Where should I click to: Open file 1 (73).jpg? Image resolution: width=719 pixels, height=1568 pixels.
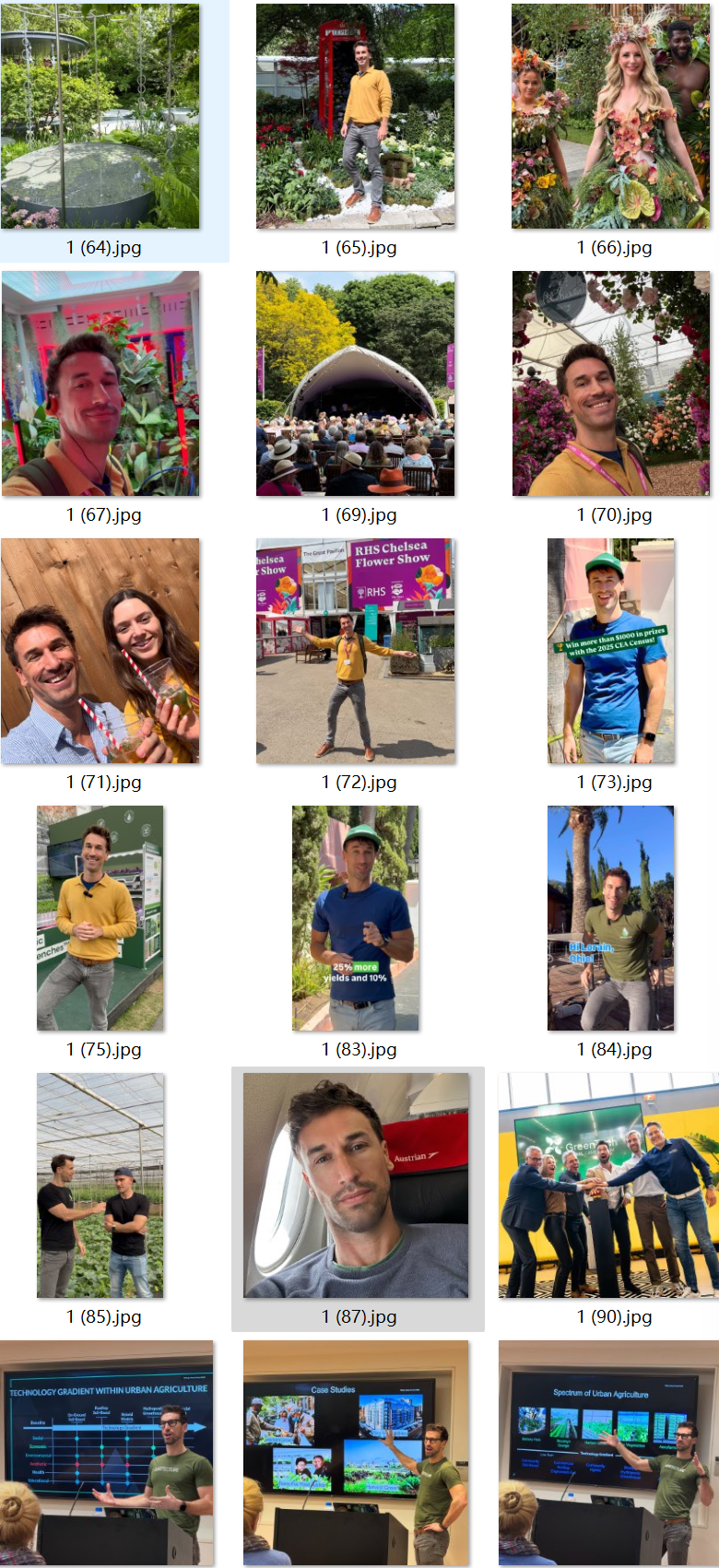tap(611, 651)
